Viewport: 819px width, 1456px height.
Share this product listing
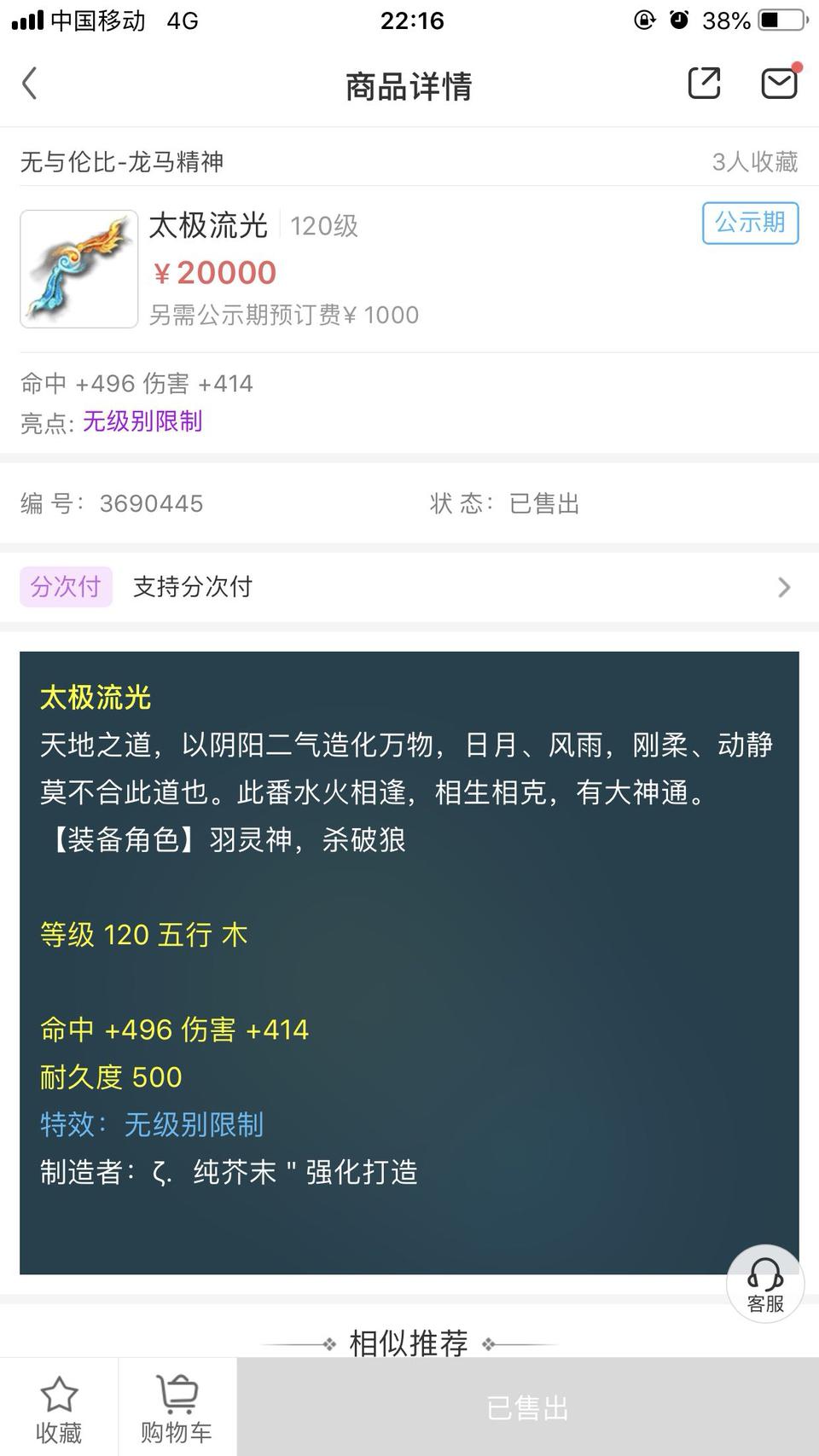(704, 84)
